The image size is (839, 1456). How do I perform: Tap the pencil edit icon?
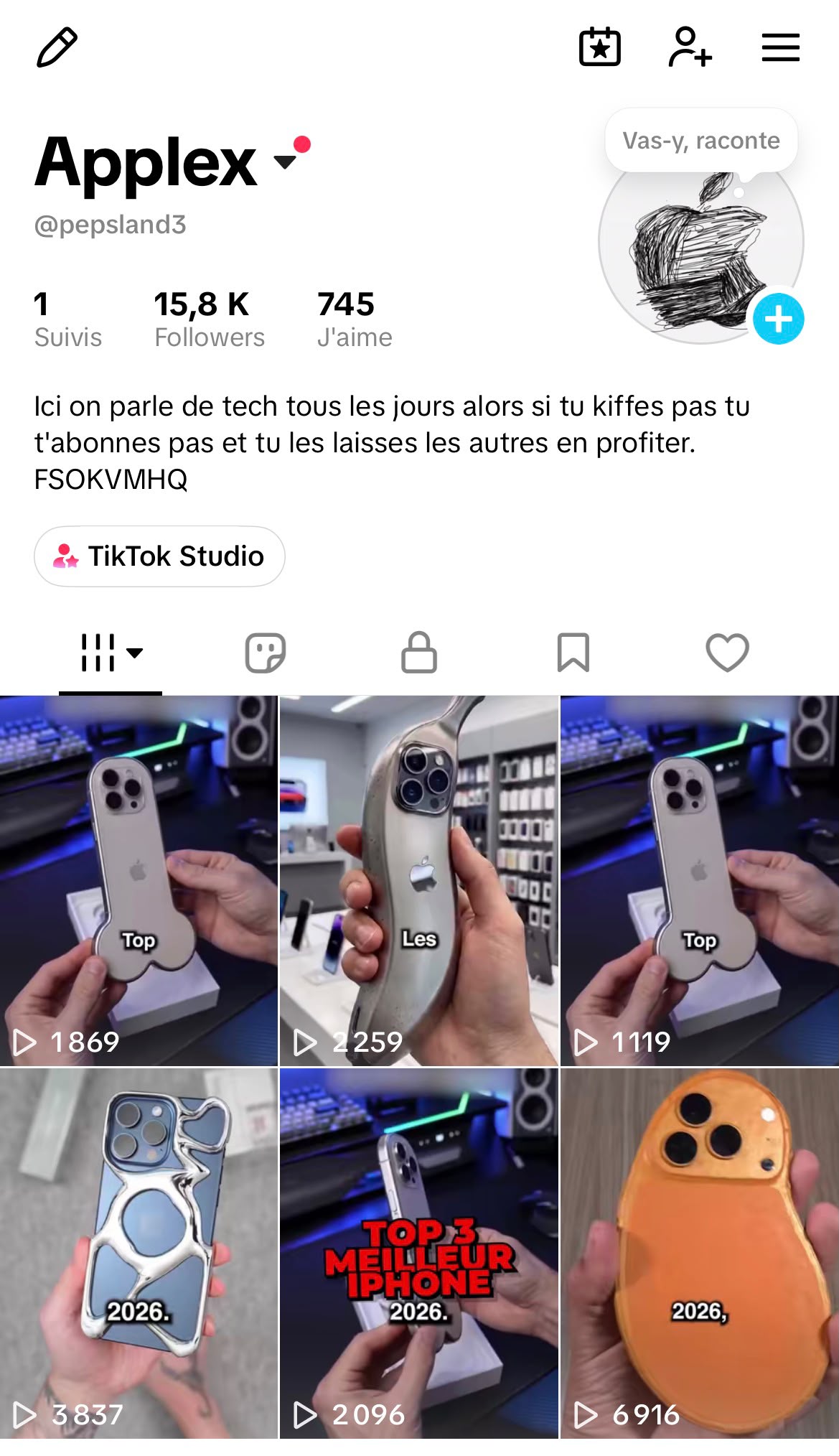[57, 47]
